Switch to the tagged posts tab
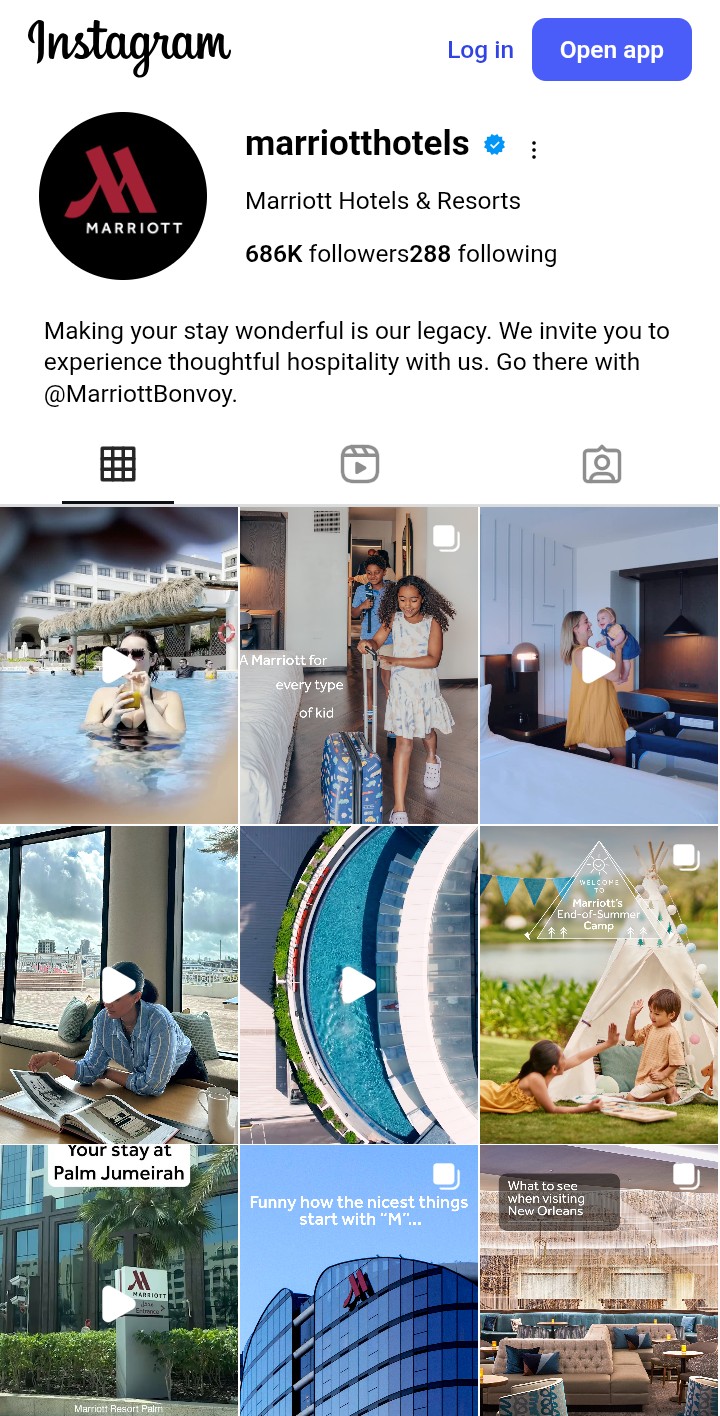The height and width of the screenshot is (1416, 720). click(x=601, y=465)
